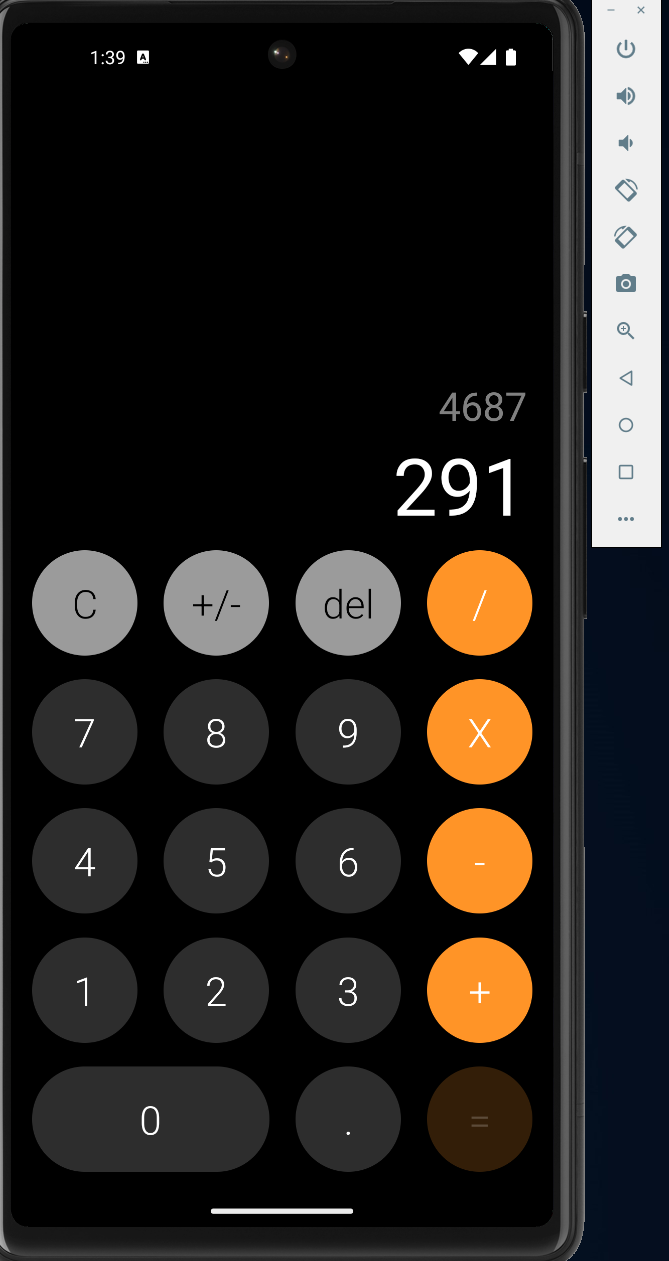Choose the divide operator
The height and width of the screenshot is (1261, 669).
(479, 603)
